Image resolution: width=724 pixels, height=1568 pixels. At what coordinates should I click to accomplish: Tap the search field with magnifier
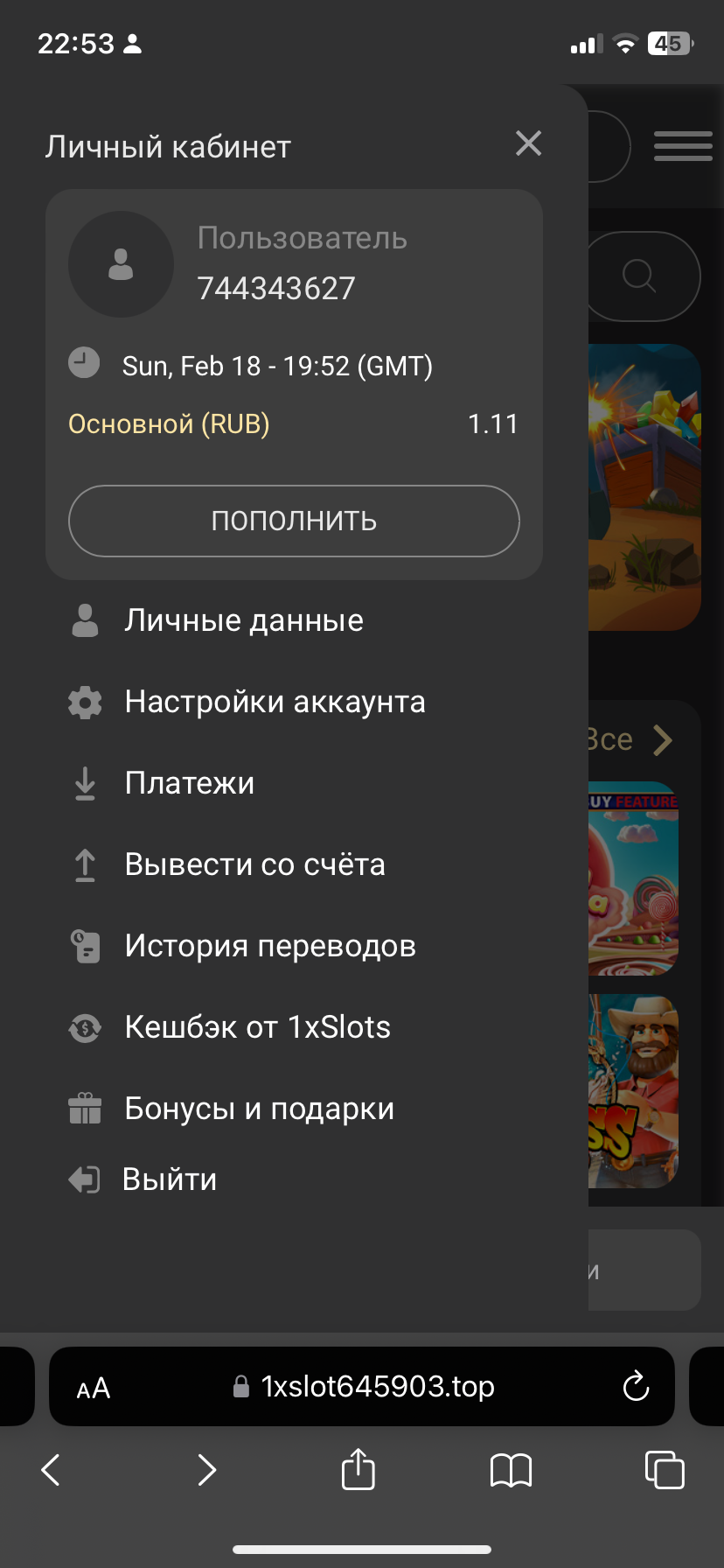point(644,276)
